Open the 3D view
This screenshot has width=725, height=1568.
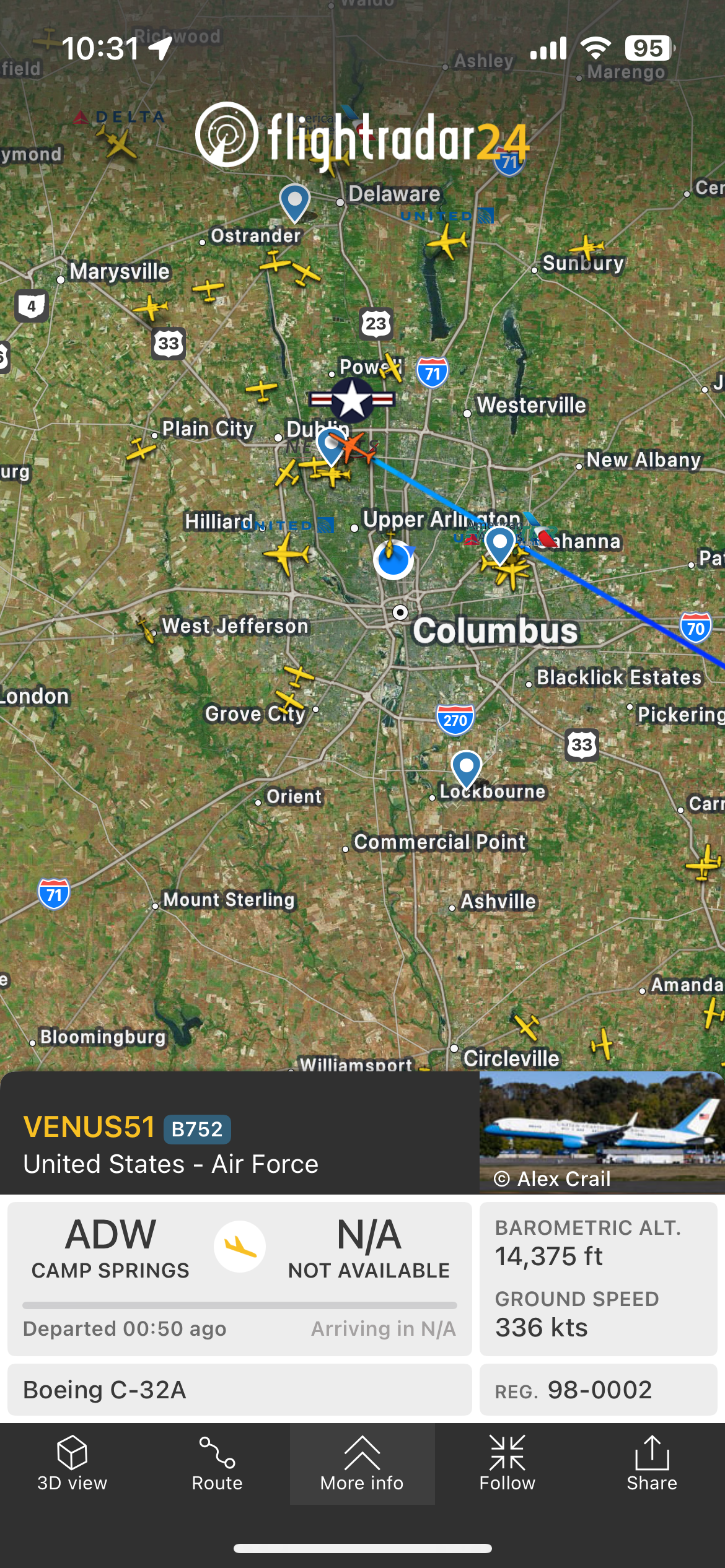click(x=72, y=1464)
